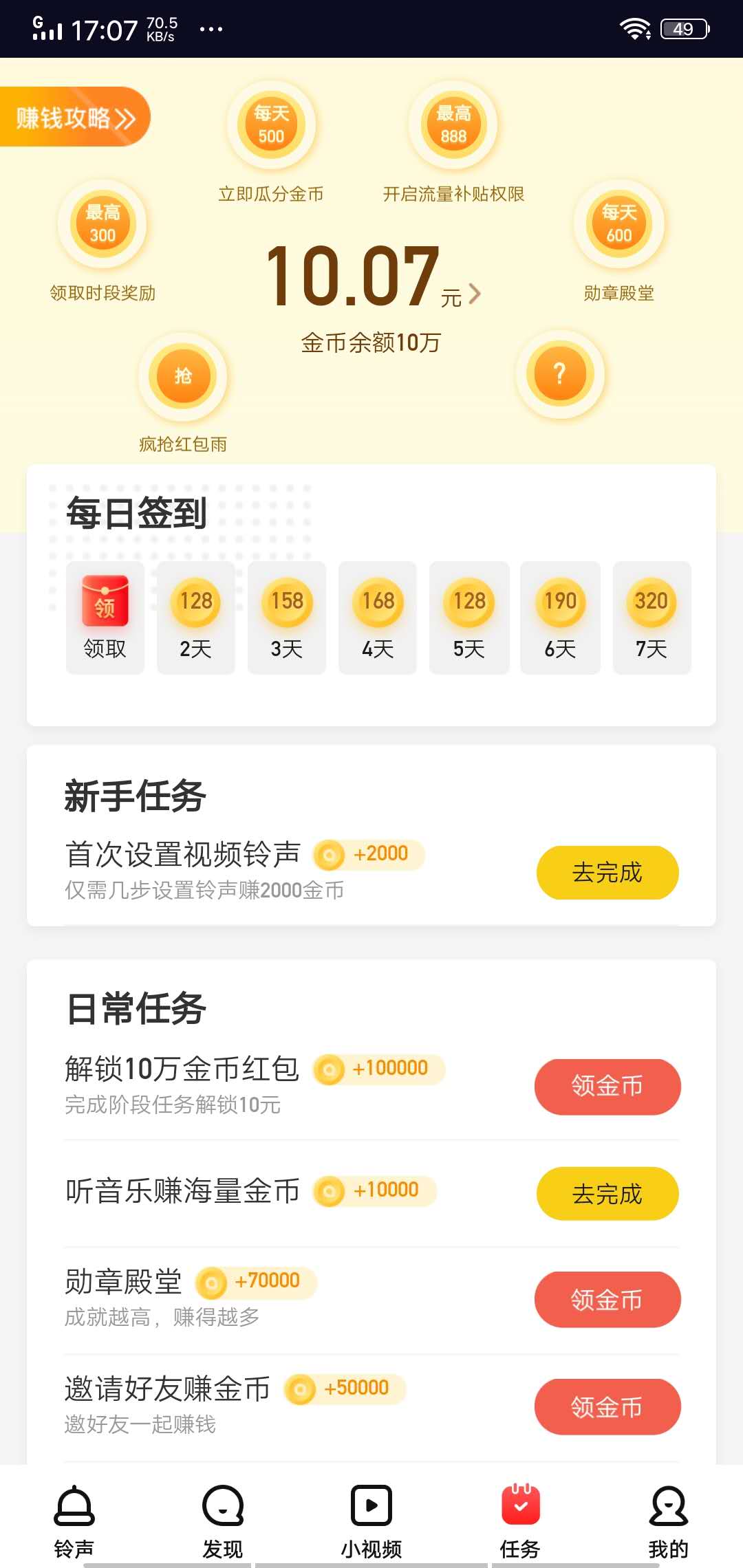
Task: Collect 领金币 for 邀请好友赚金币
Action: [x=607, y=1407]
